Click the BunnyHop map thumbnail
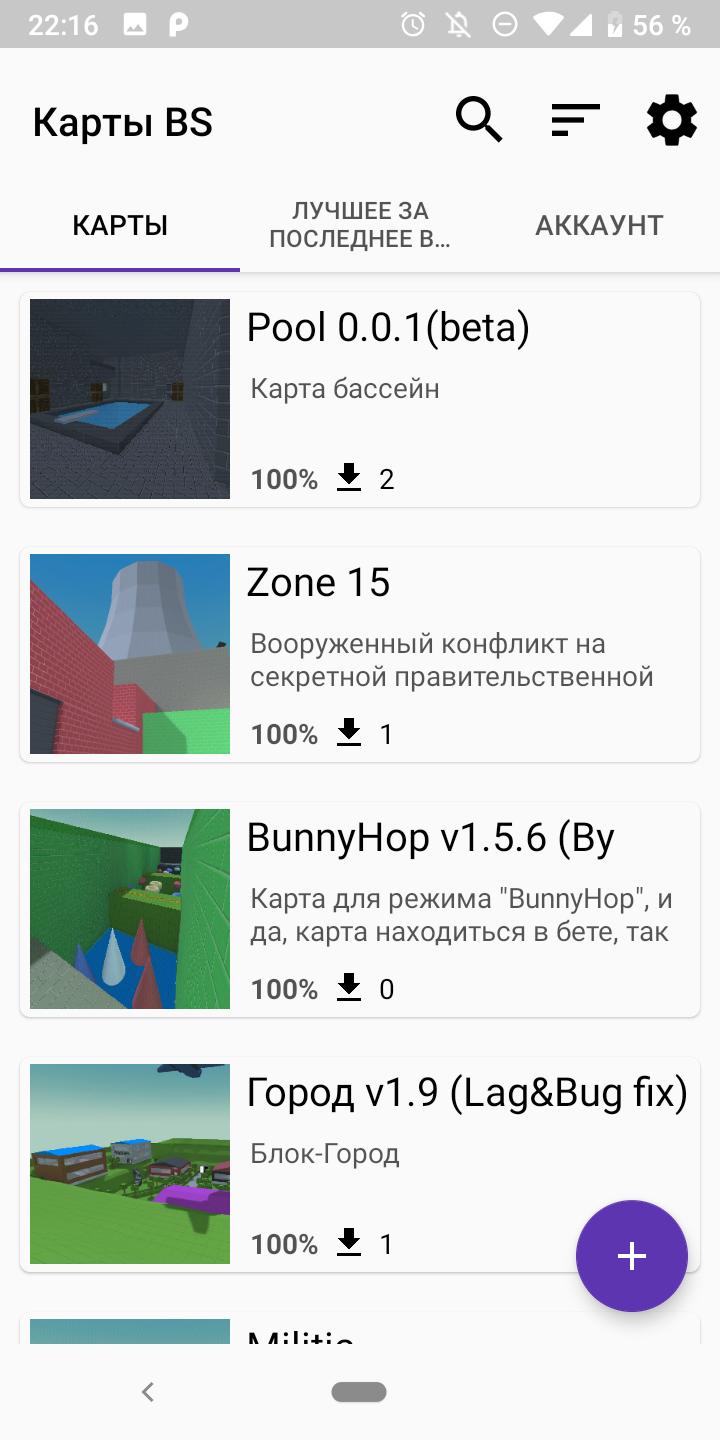 (129, 908)
